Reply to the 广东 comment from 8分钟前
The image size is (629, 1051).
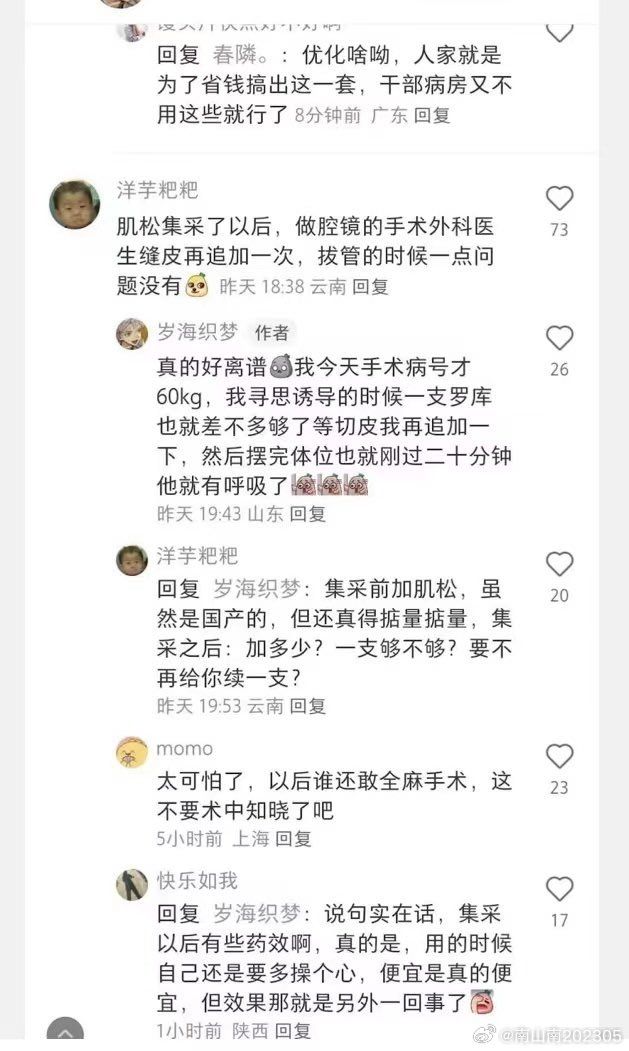pyautogui.click(x=432, y=115)
